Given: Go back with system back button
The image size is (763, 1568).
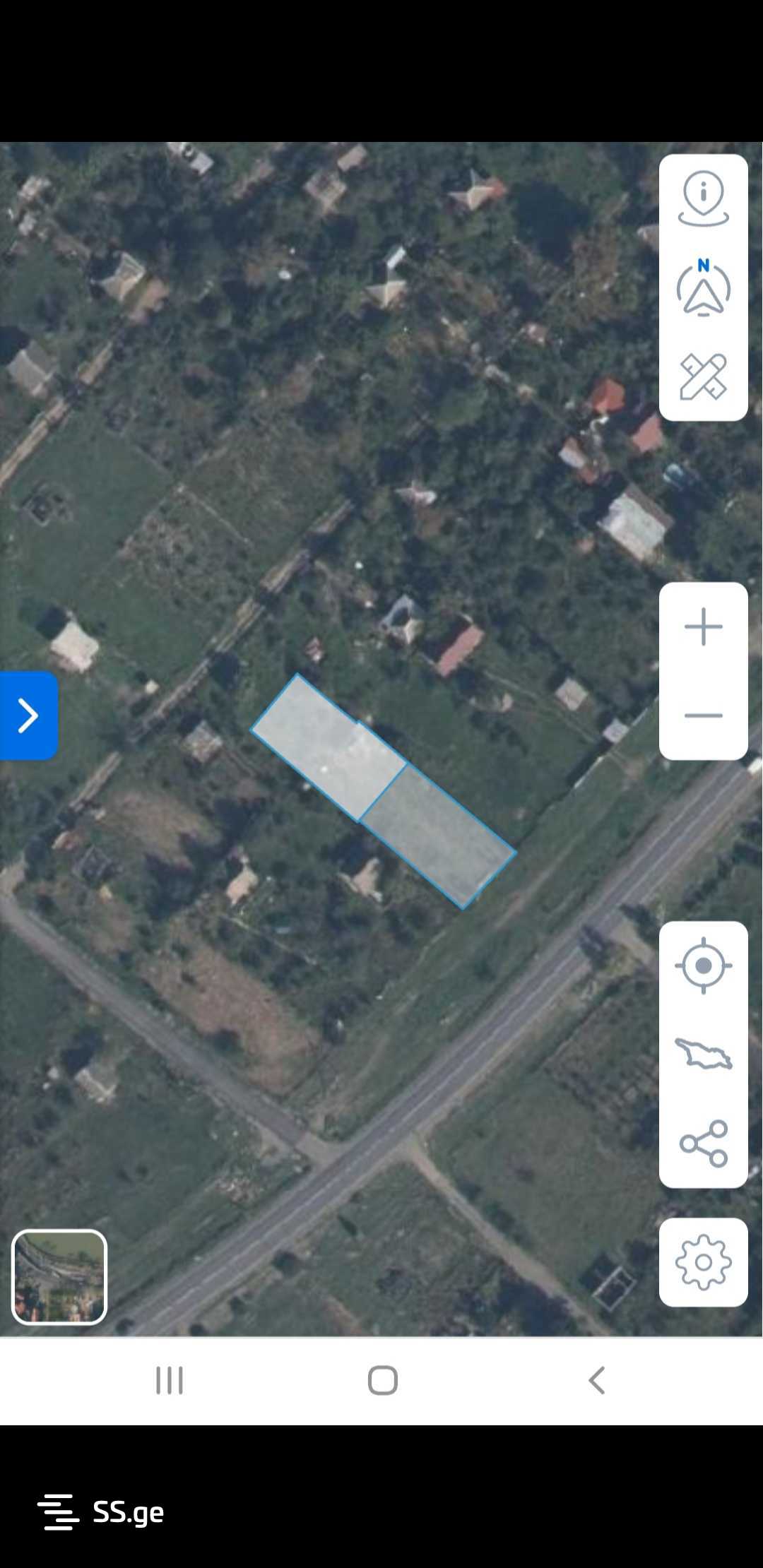Looking at the screenshot, I should click(597, 1380).
